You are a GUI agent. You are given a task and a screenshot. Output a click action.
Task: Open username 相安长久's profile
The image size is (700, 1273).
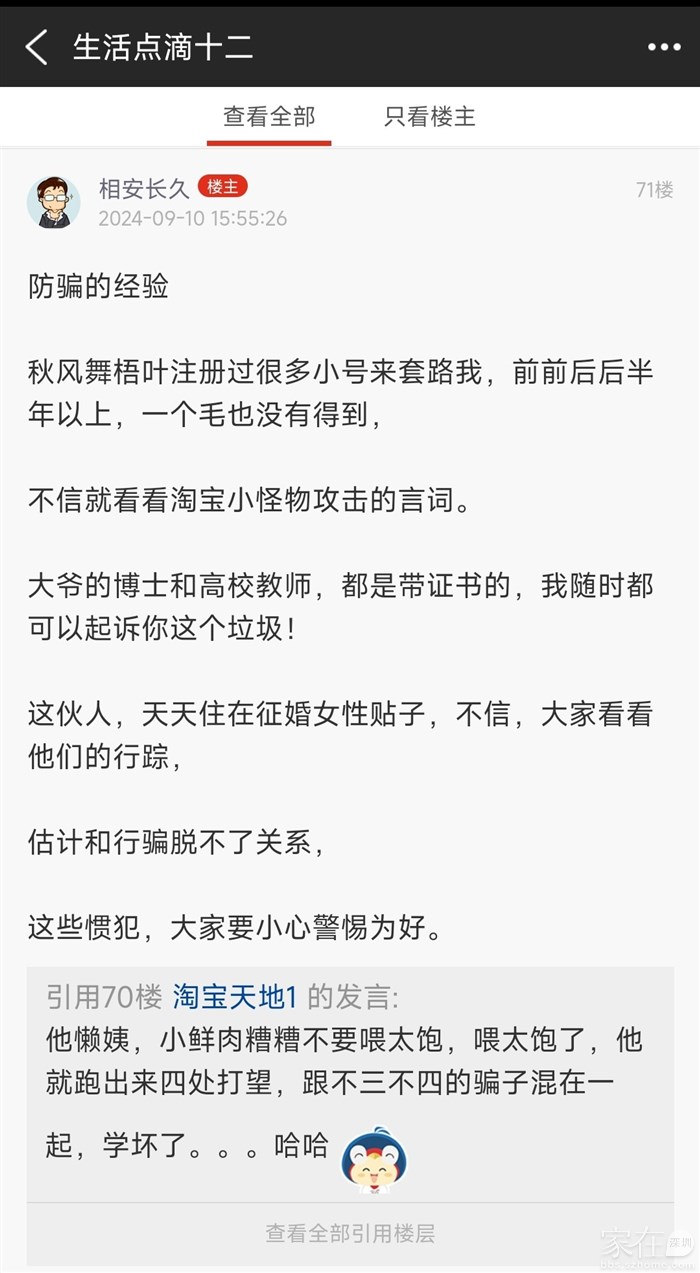143,188
